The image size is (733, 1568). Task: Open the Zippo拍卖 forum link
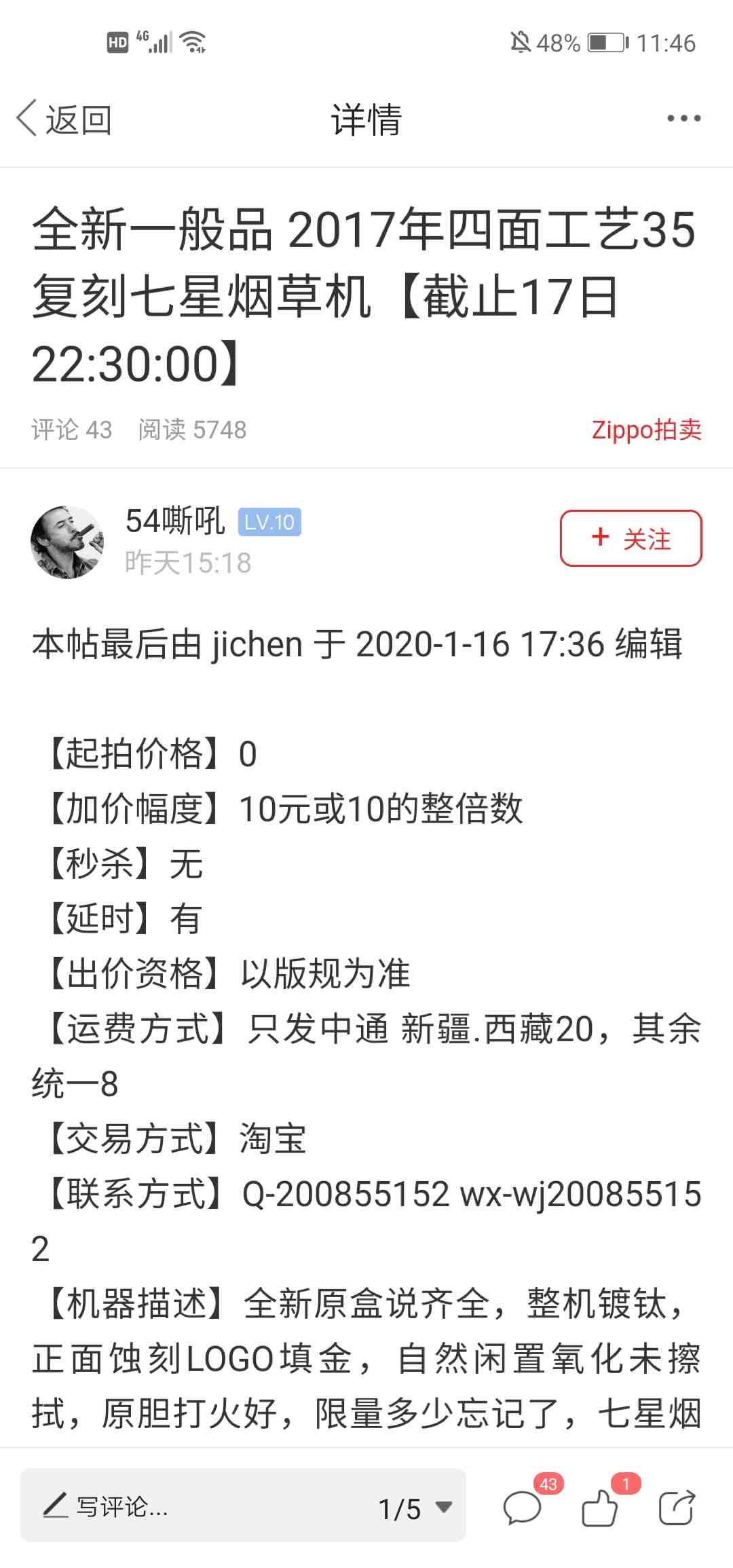pyautogui.click(x=646, y=430)
